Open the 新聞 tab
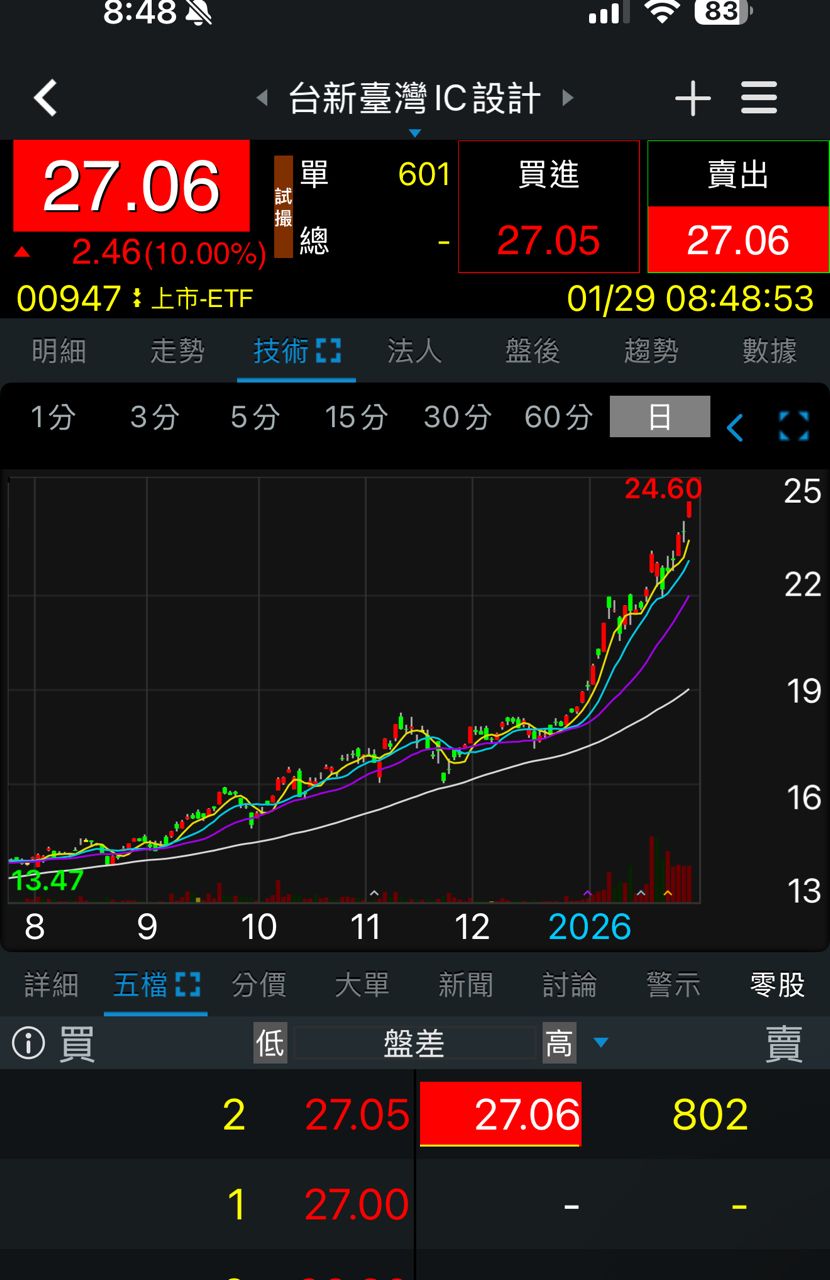 click(465, 985)
